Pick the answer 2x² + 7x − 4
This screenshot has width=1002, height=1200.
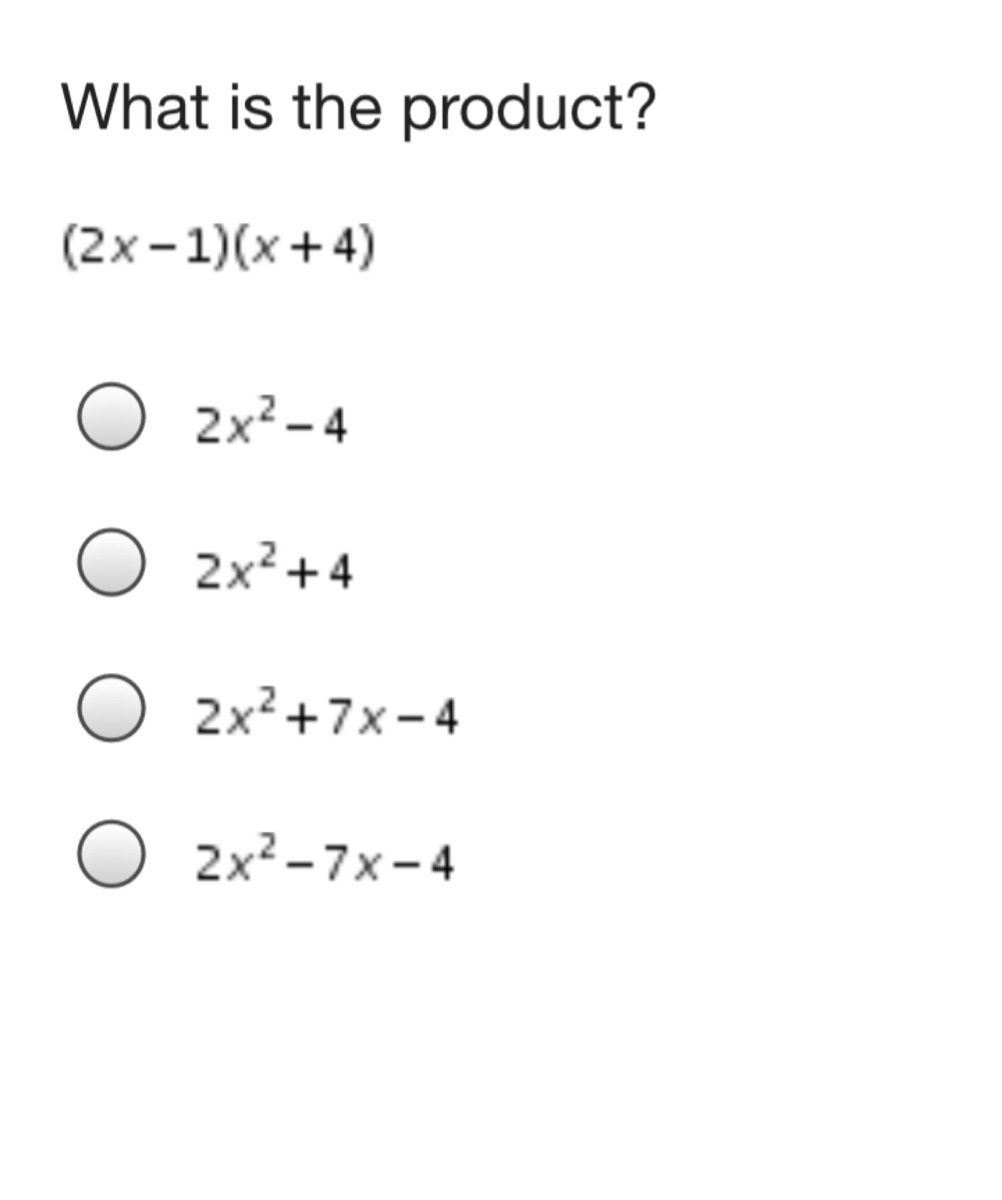click(x=111, y=708)
